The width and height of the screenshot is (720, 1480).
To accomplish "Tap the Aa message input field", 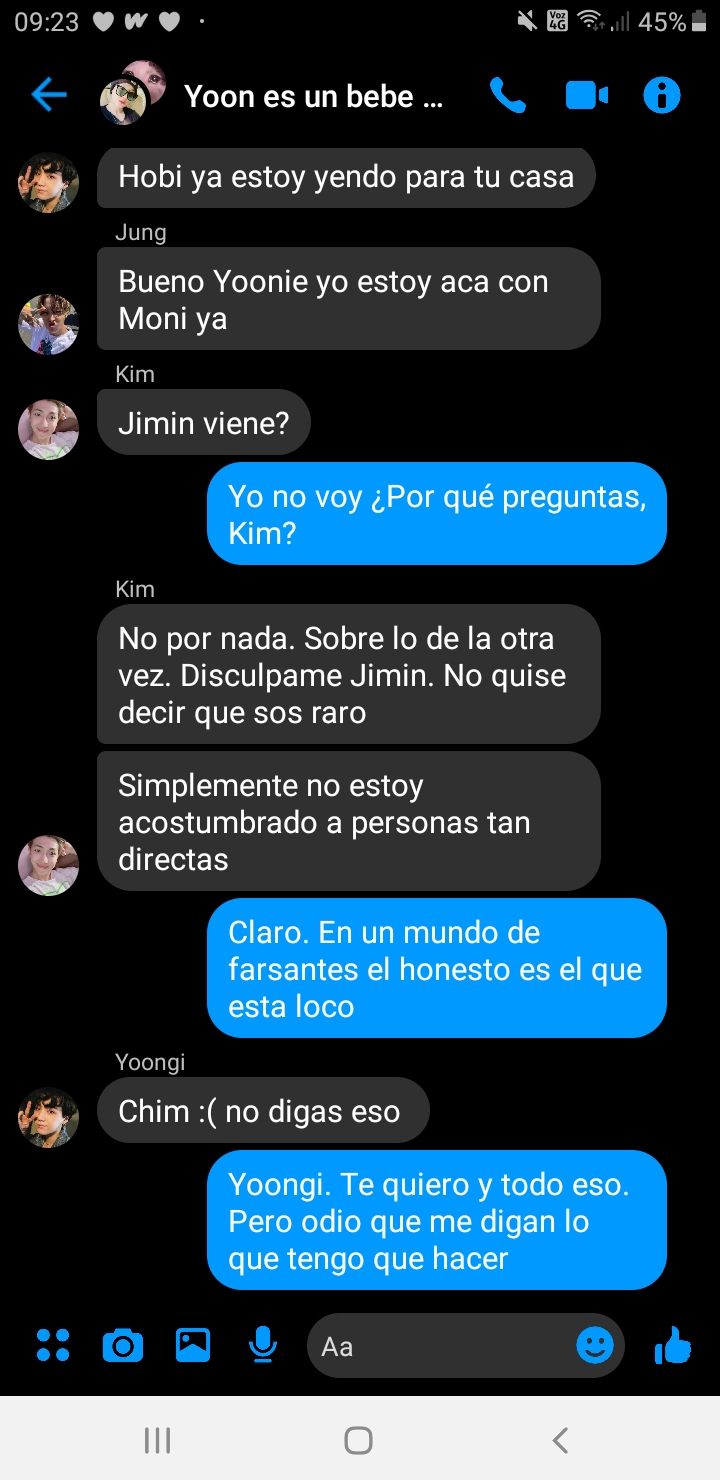I will [x=442, y=1346].
